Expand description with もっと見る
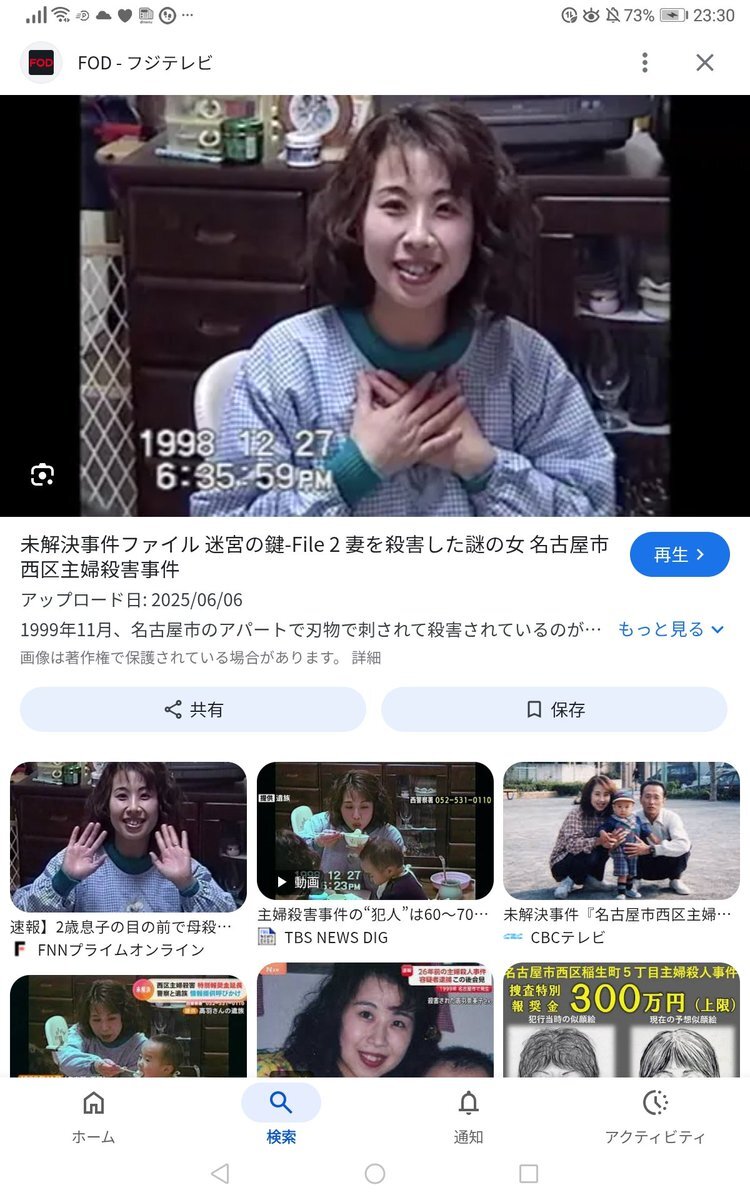This screenshot has height=1200, width=750. (671, 629)
